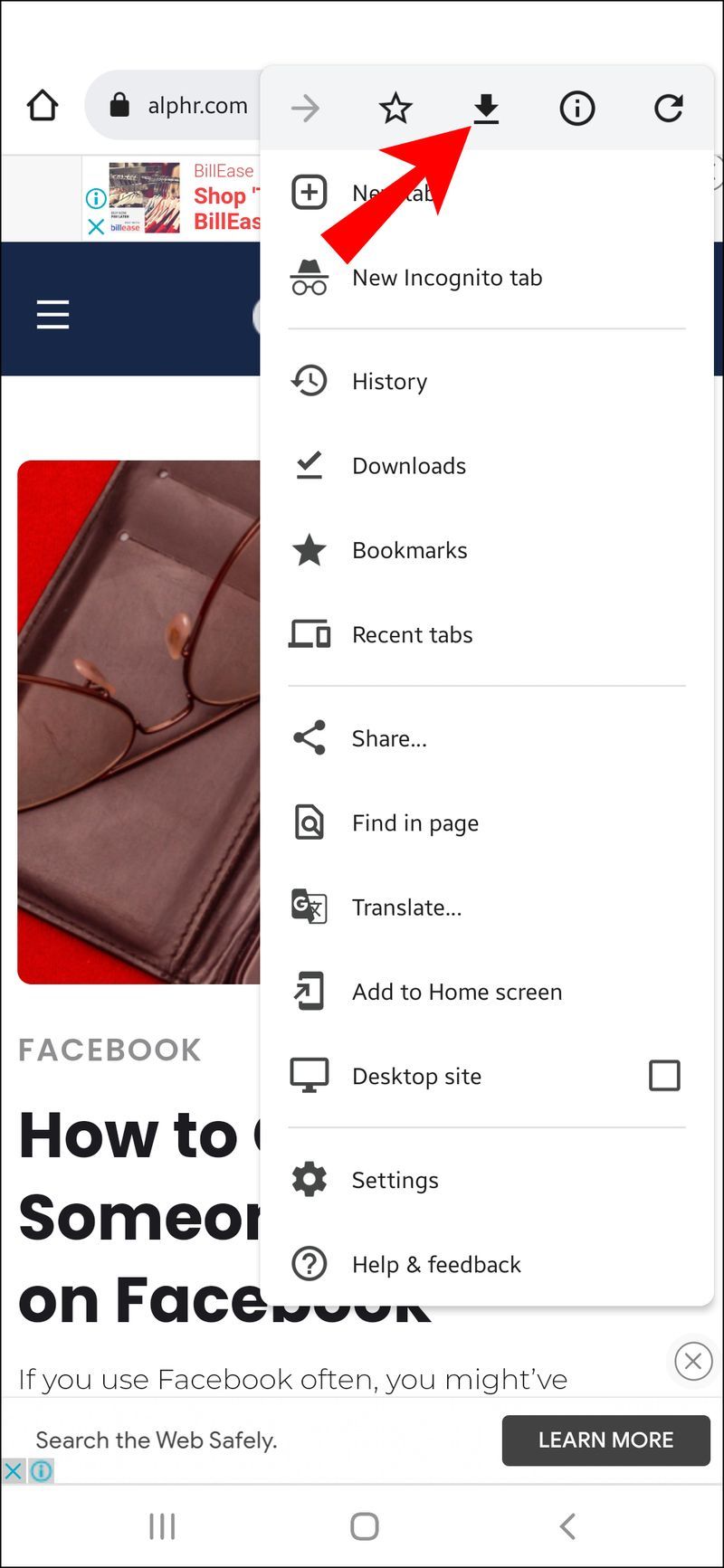Reload the page

click(668, 109)
